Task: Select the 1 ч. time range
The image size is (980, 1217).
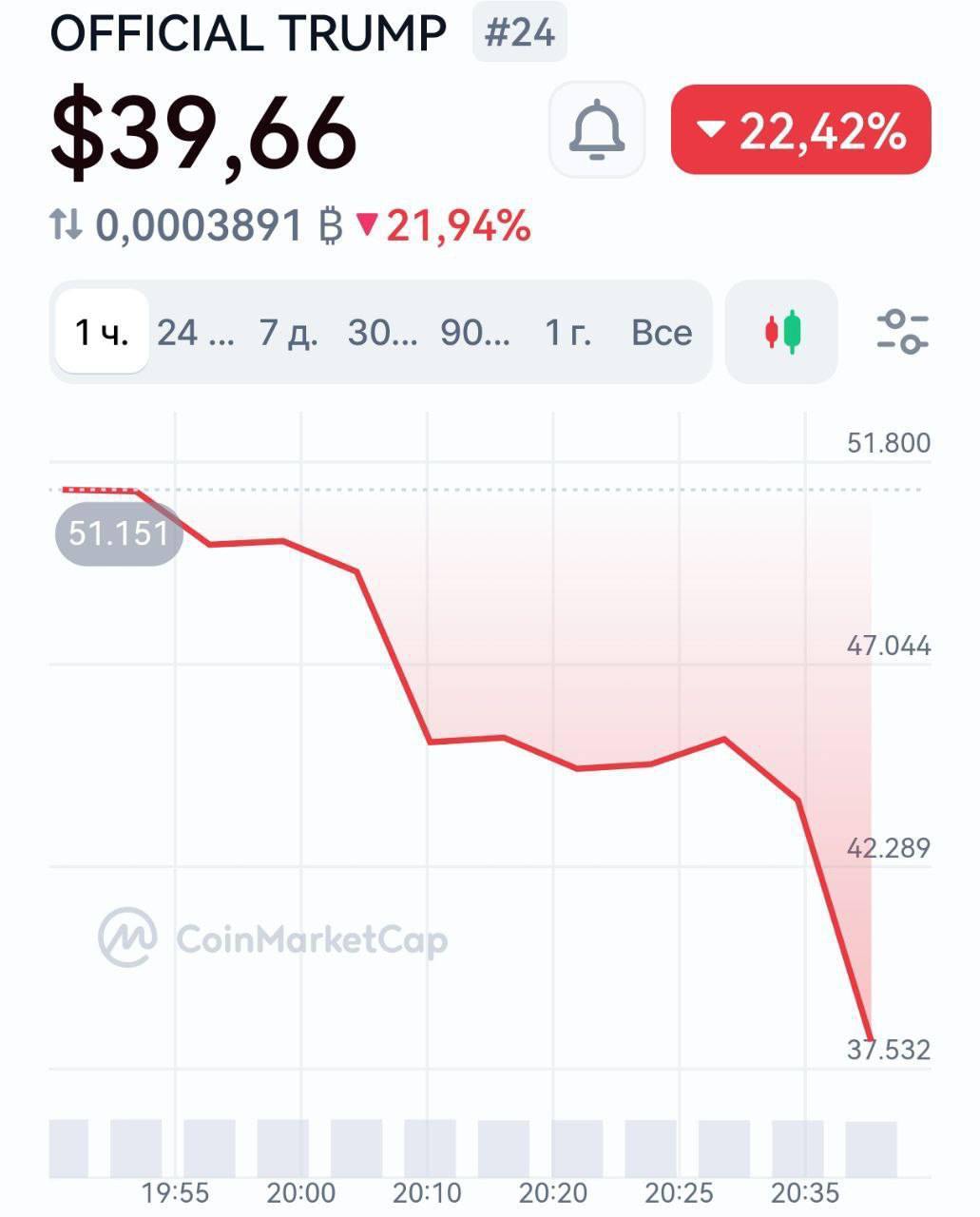Action: 102,332
